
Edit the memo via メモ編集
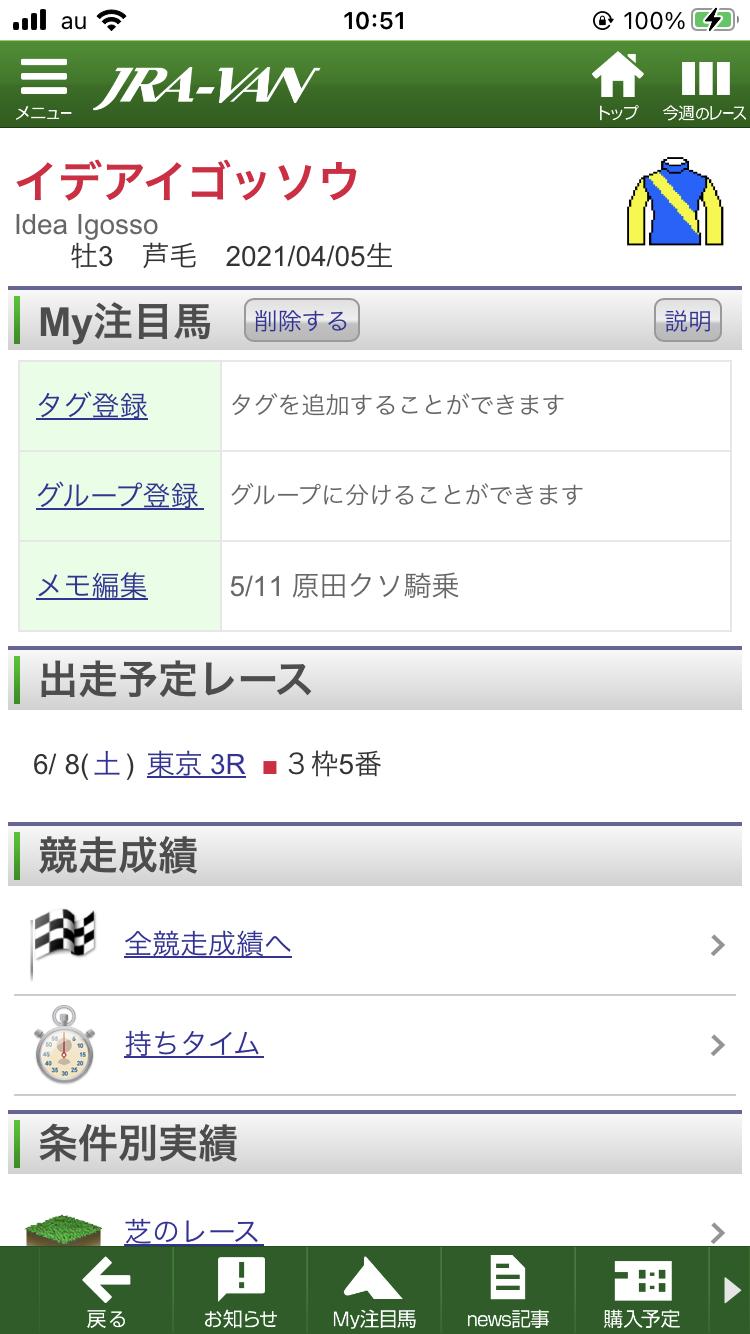pos(92,586)
